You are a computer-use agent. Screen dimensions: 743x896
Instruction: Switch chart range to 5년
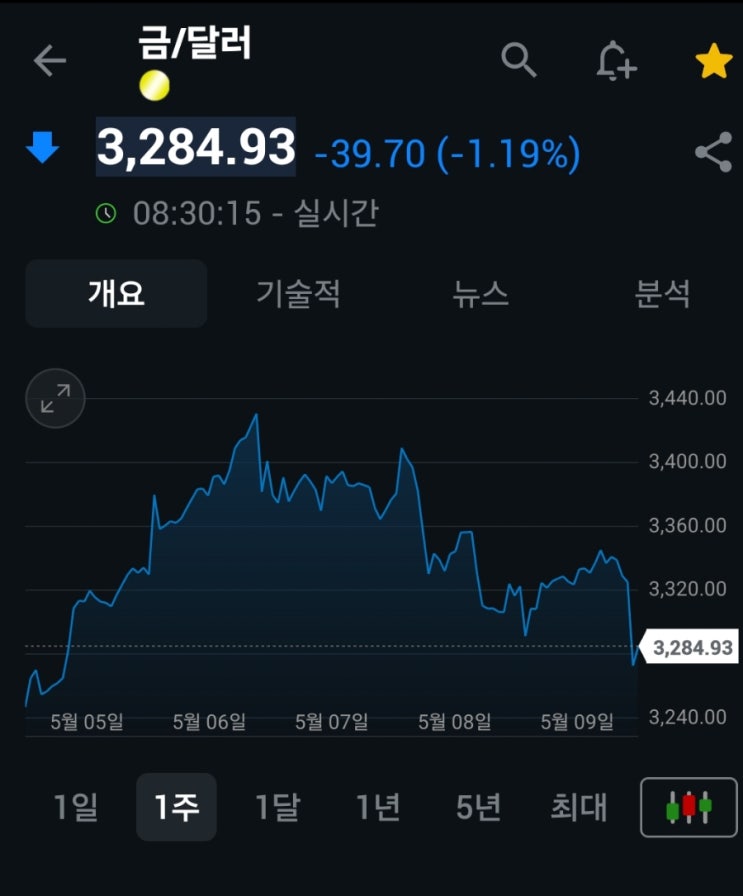[479, 807]
